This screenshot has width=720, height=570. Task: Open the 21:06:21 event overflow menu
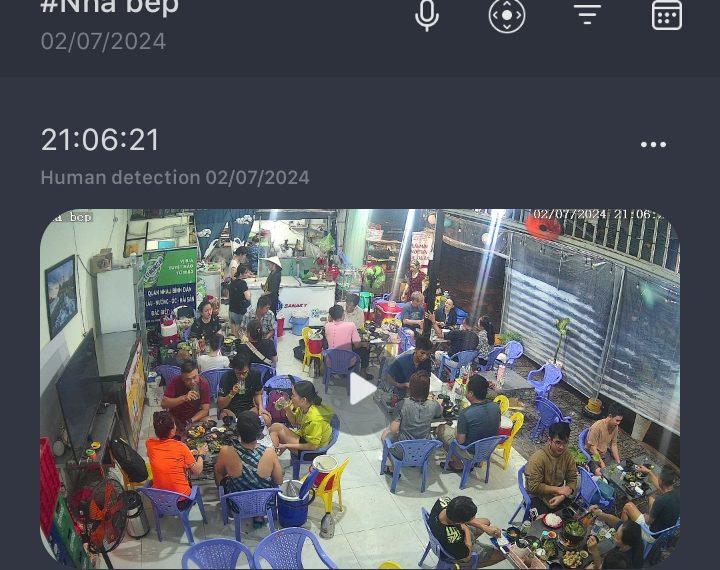(x=653, y=145)
